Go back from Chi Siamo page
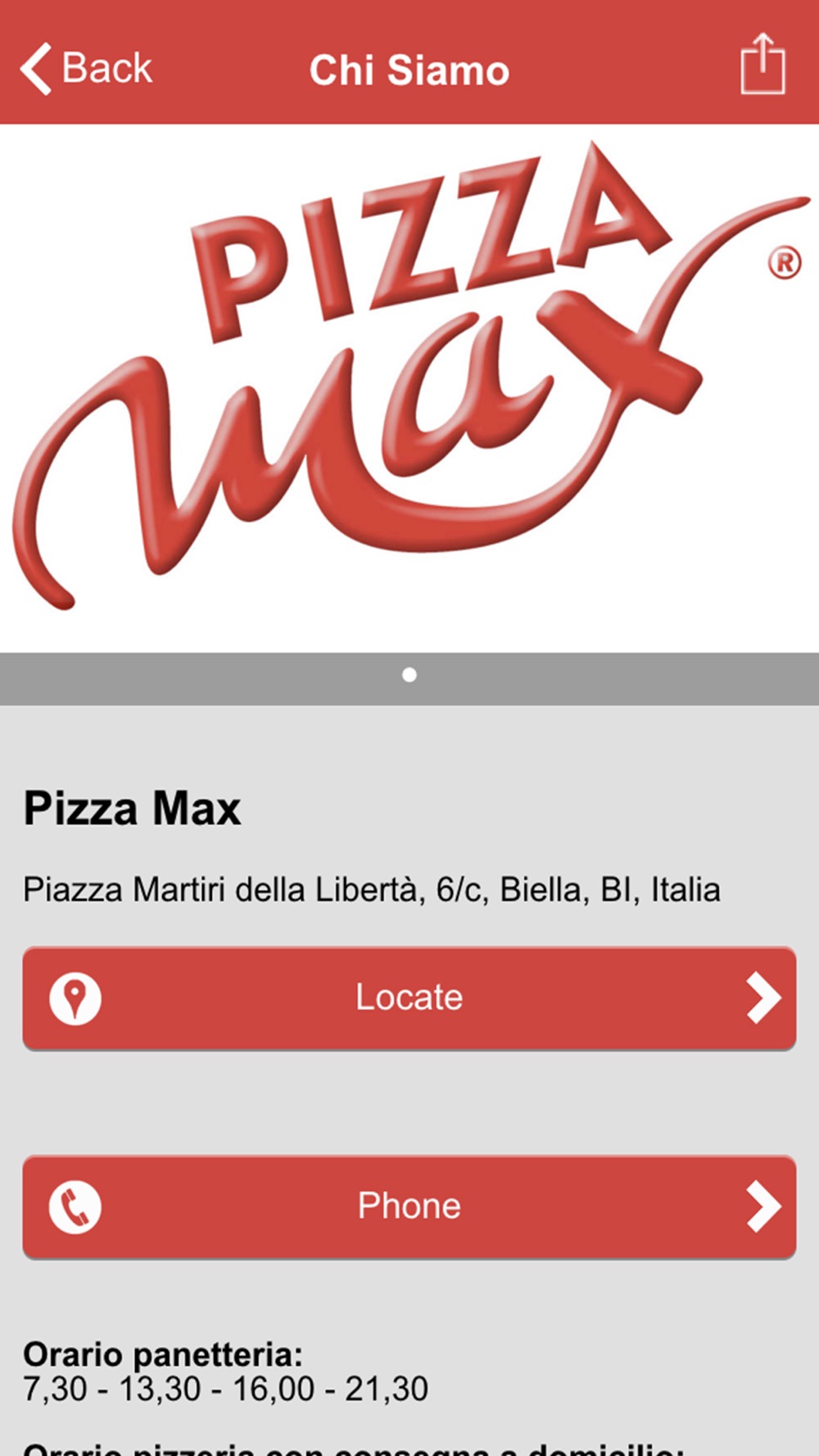The height and width of the screenshot is (1456, 819). [86, 69]
